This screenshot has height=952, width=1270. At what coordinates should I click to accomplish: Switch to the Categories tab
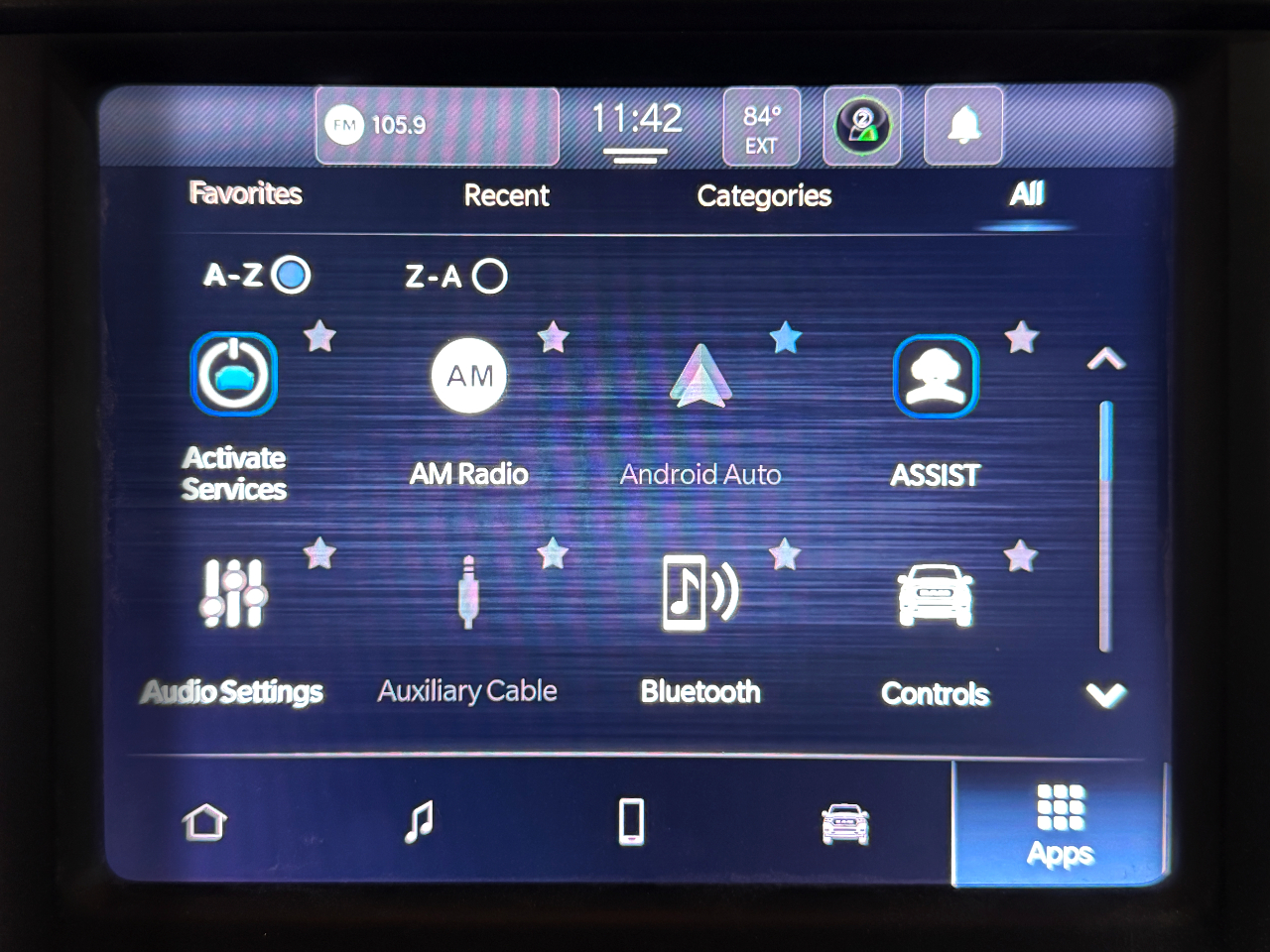tap(764, 195)
